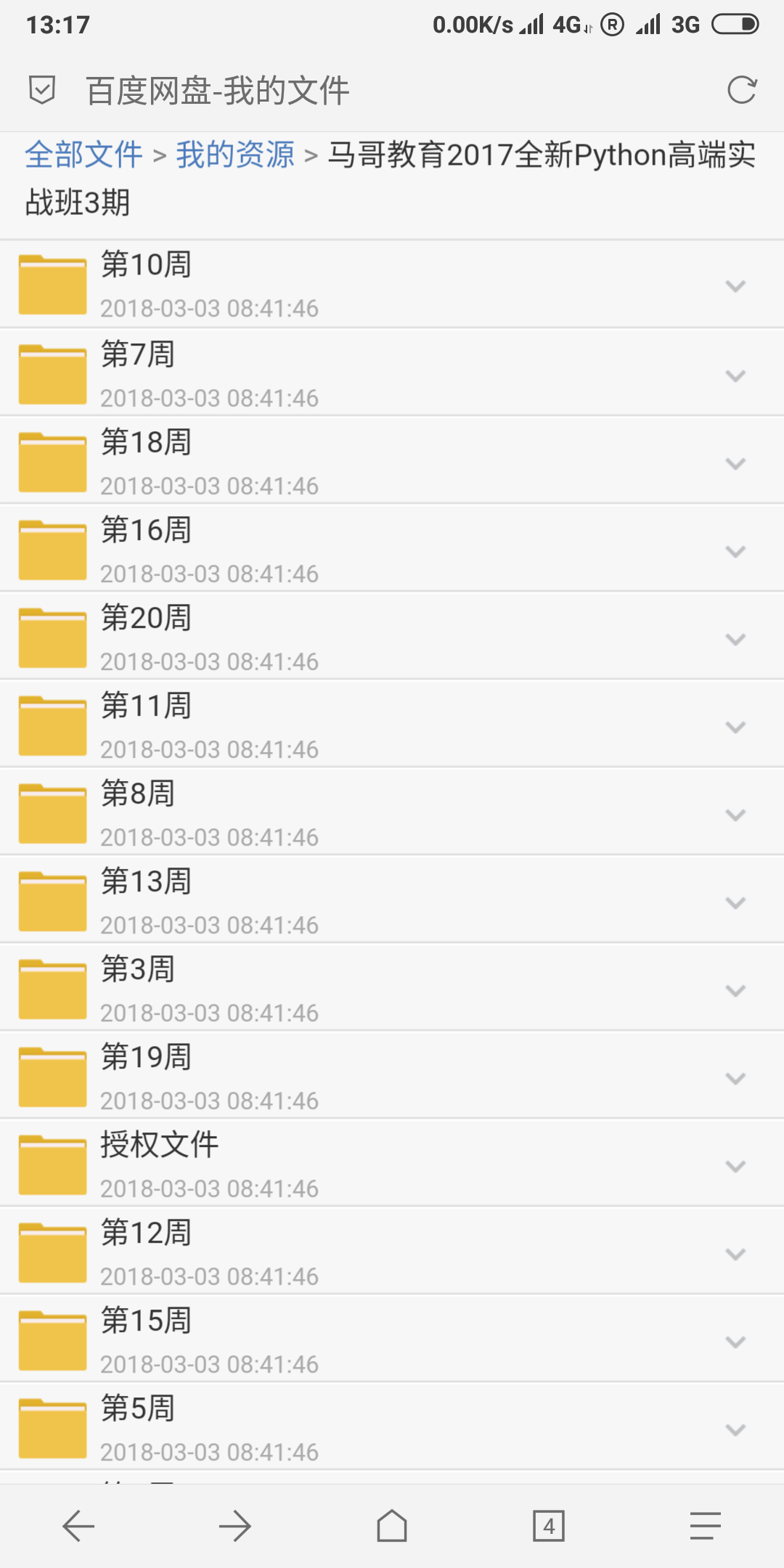Open 我的资源 breadcrumb link
The image size is (784, 1568).
[235, 155]
